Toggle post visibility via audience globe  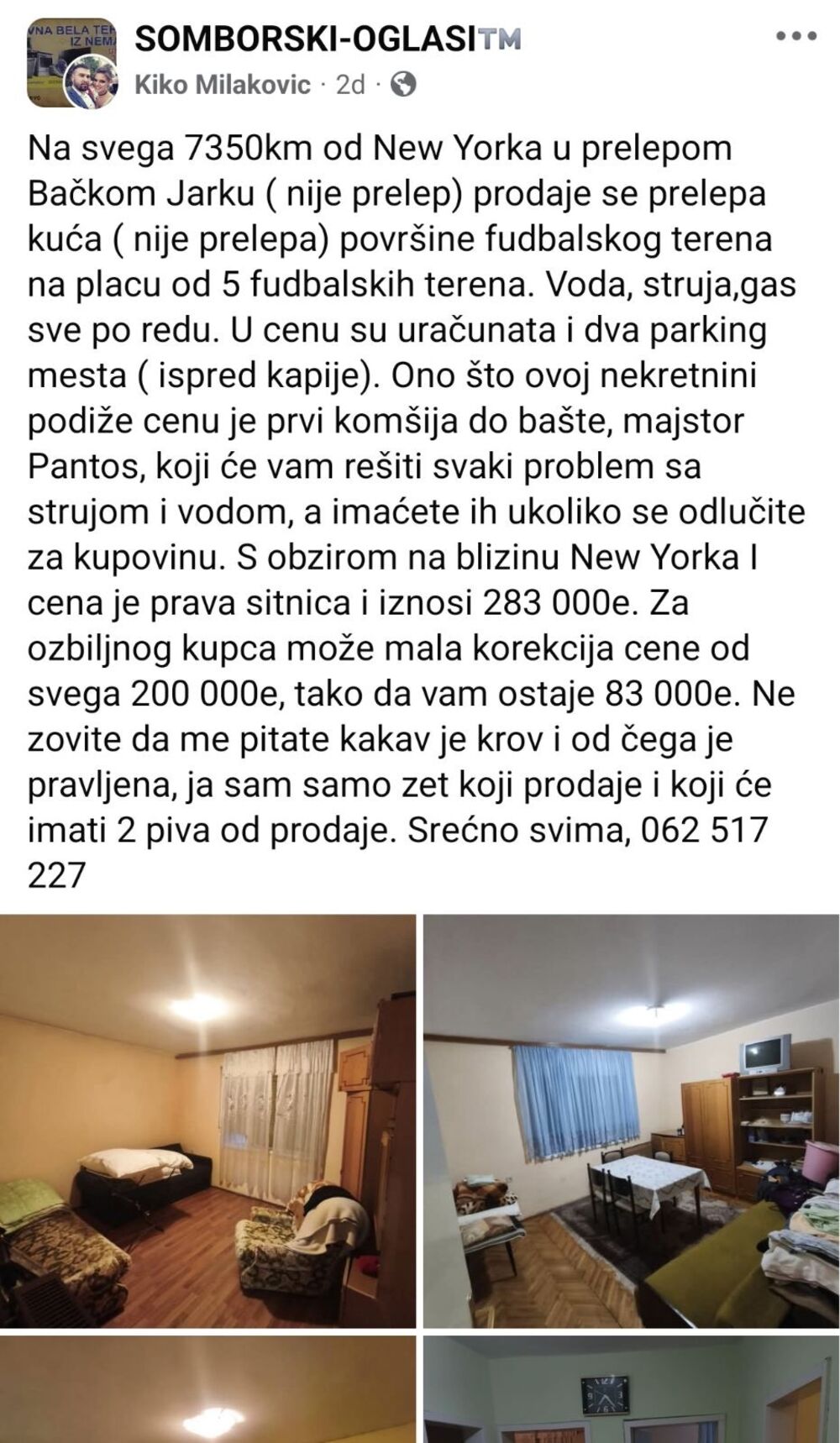click(x=406, y=83)
